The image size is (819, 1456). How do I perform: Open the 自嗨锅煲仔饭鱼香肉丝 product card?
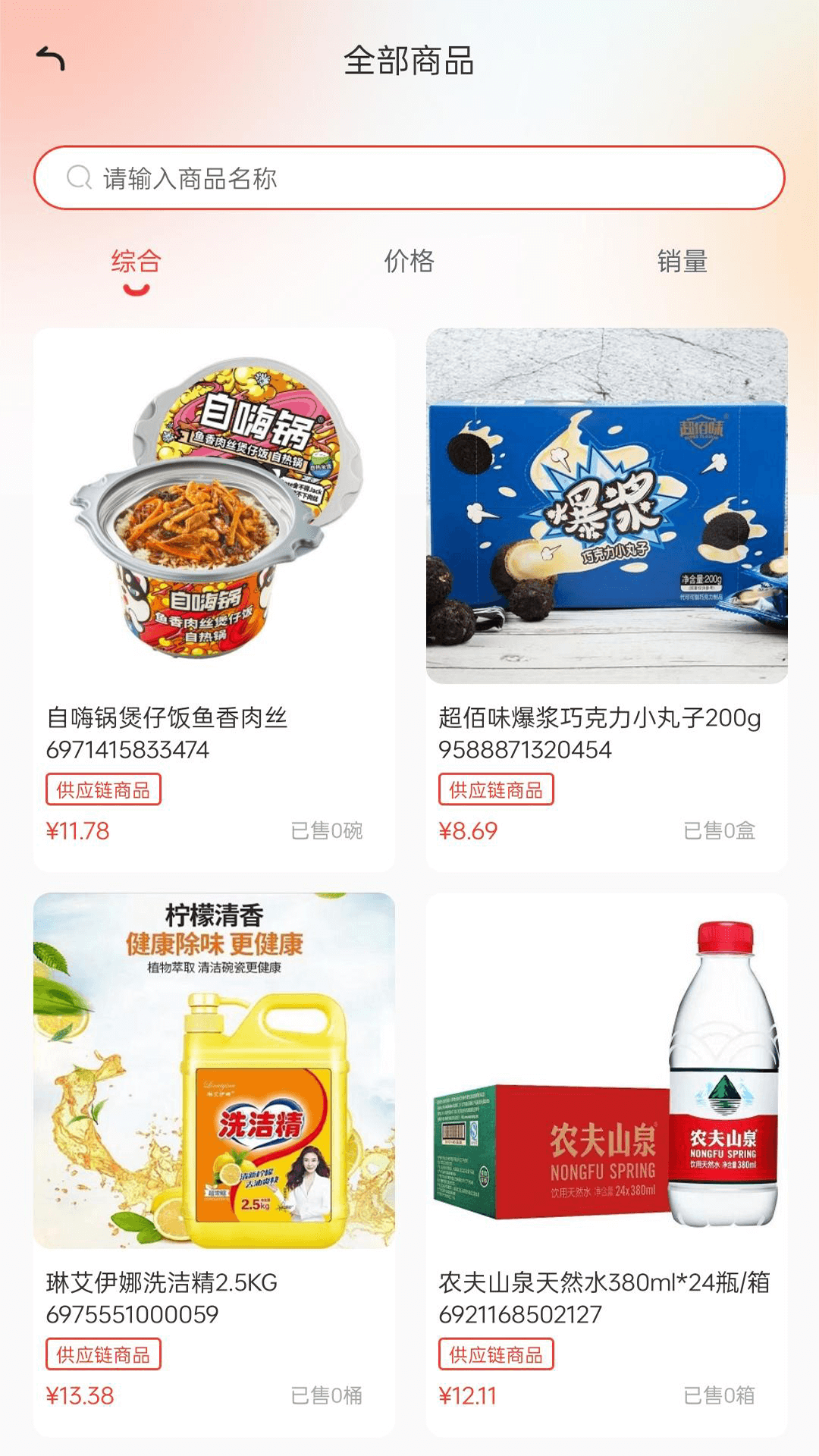(x=214, y=599)
